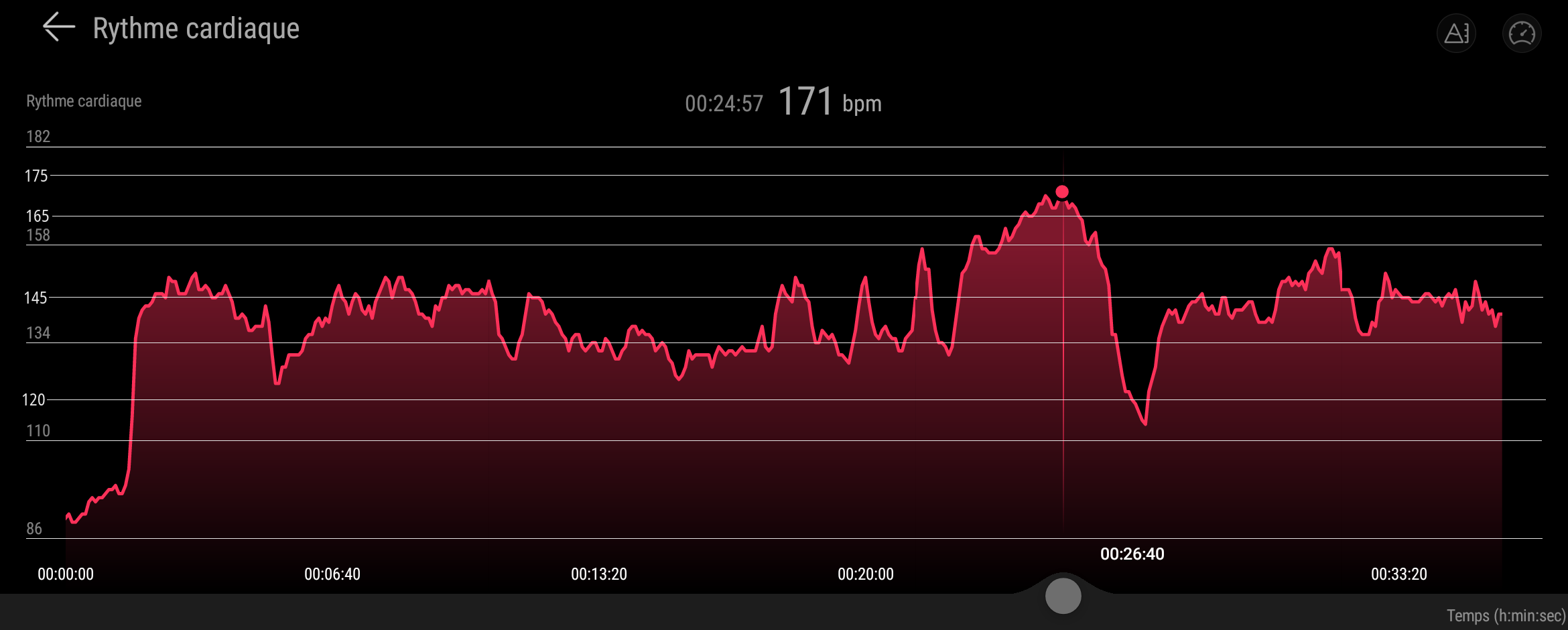Open the speed gauge icon

[x=1521, y=33]
